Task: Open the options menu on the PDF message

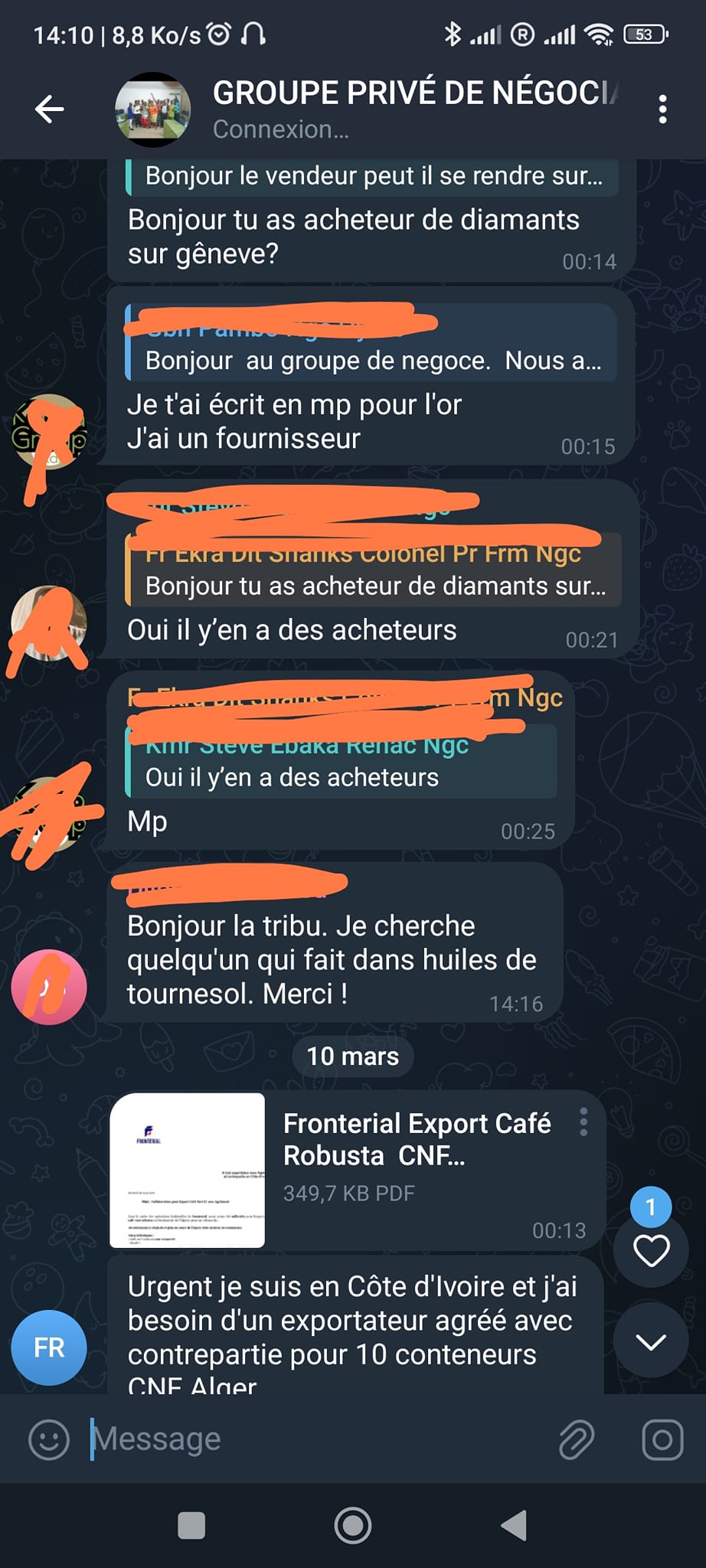Action: (583, 1122)
